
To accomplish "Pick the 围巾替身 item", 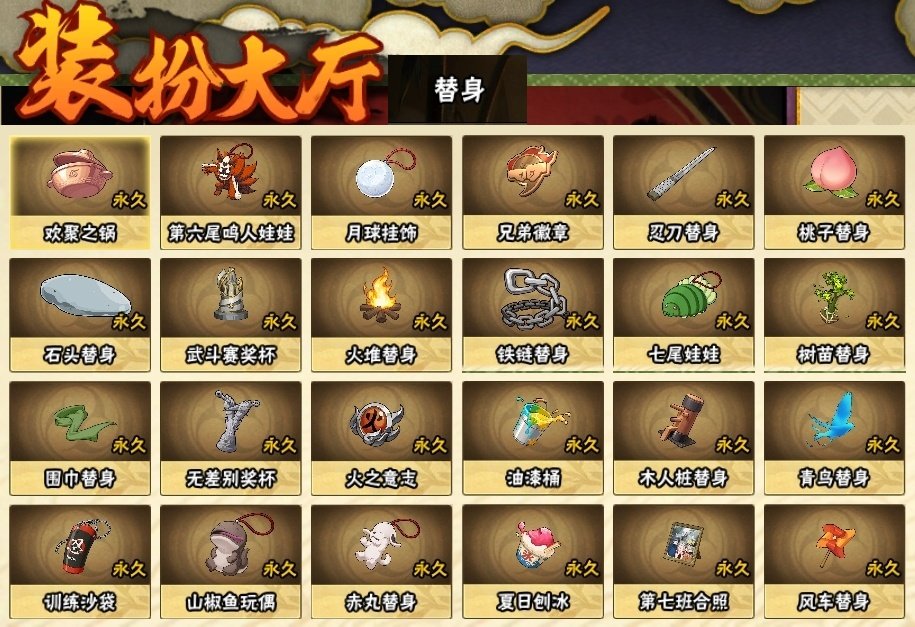I will 80,437.
